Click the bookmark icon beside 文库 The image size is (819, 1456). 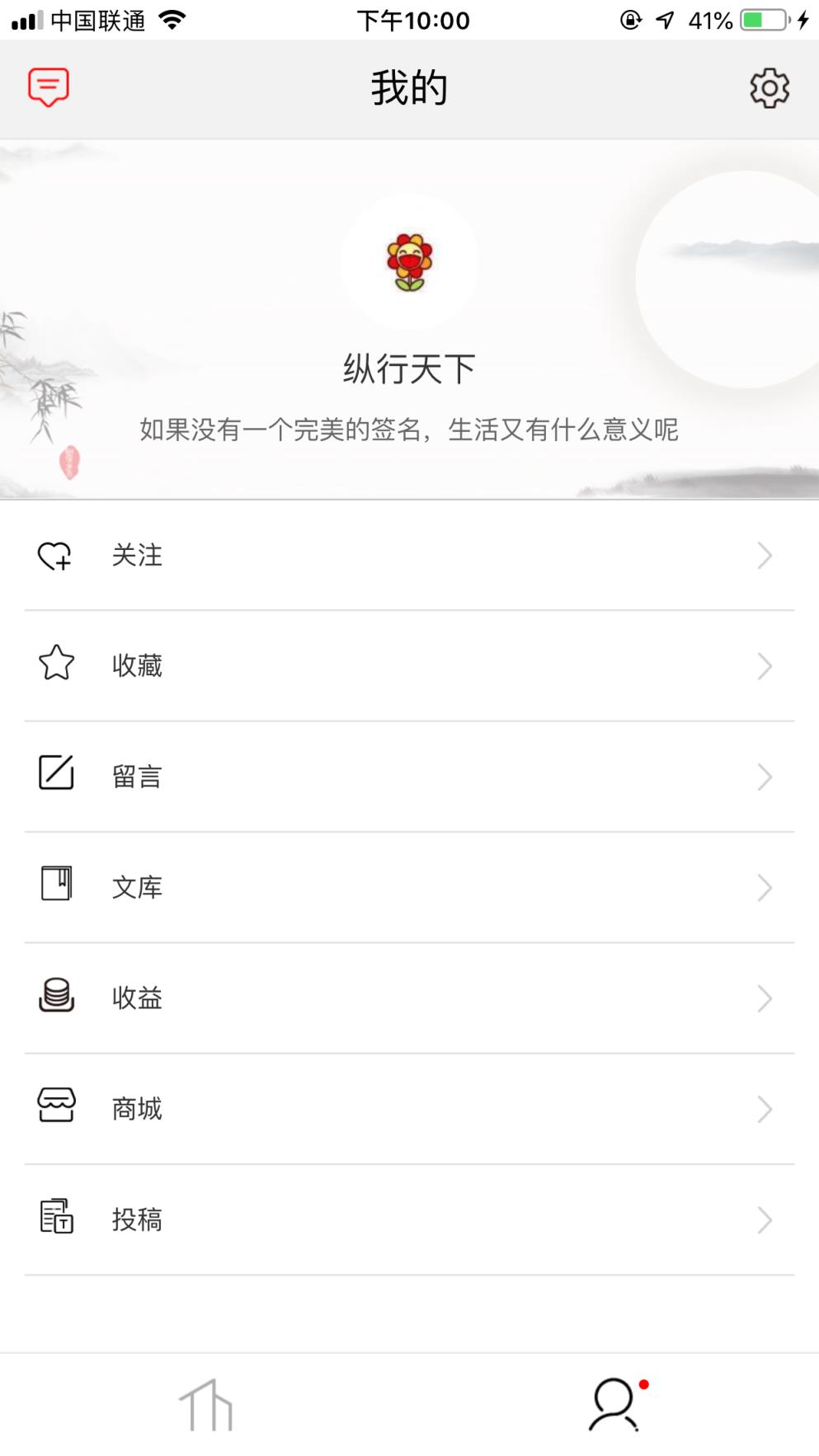pos(54,885)
